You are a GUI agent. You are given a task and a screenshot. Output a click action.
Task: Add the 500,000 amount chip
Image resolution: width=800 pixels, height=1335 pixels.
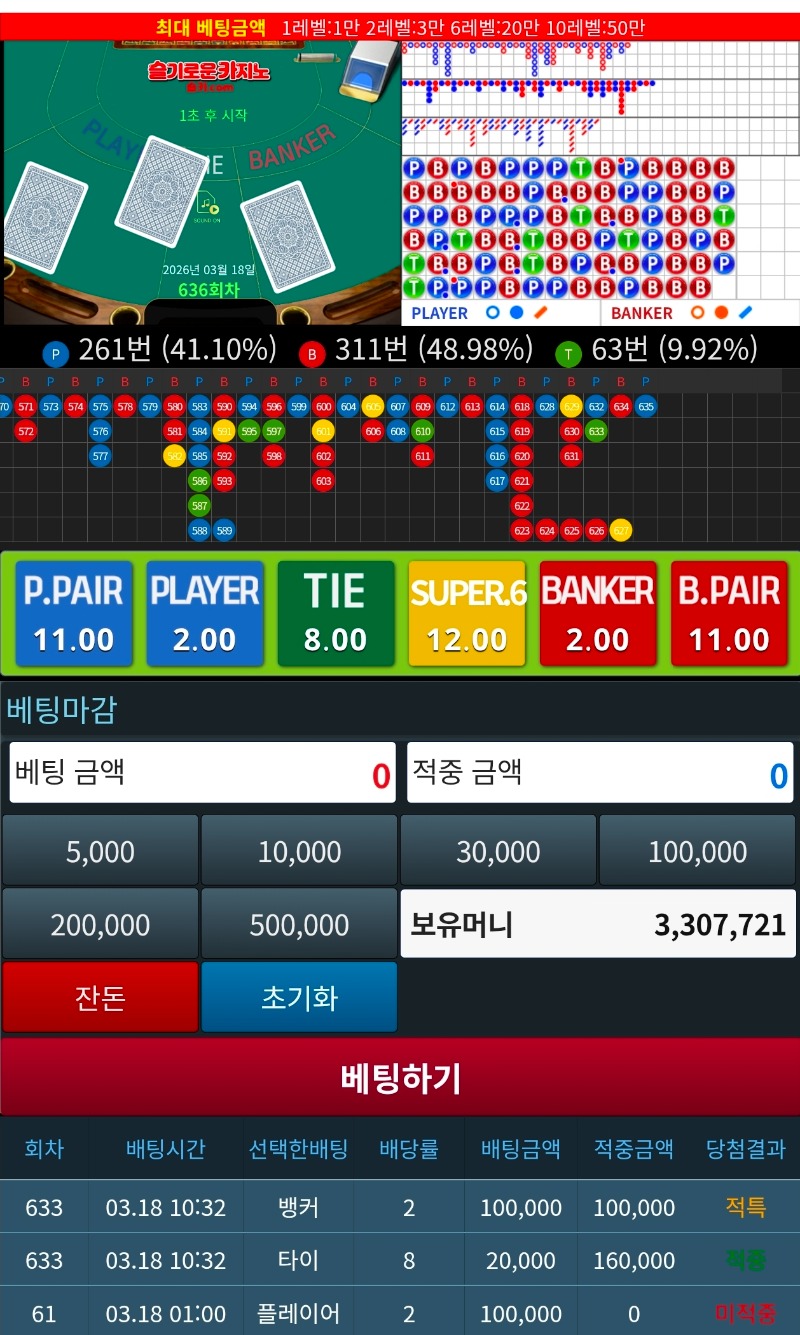click(x=299, y=924)
